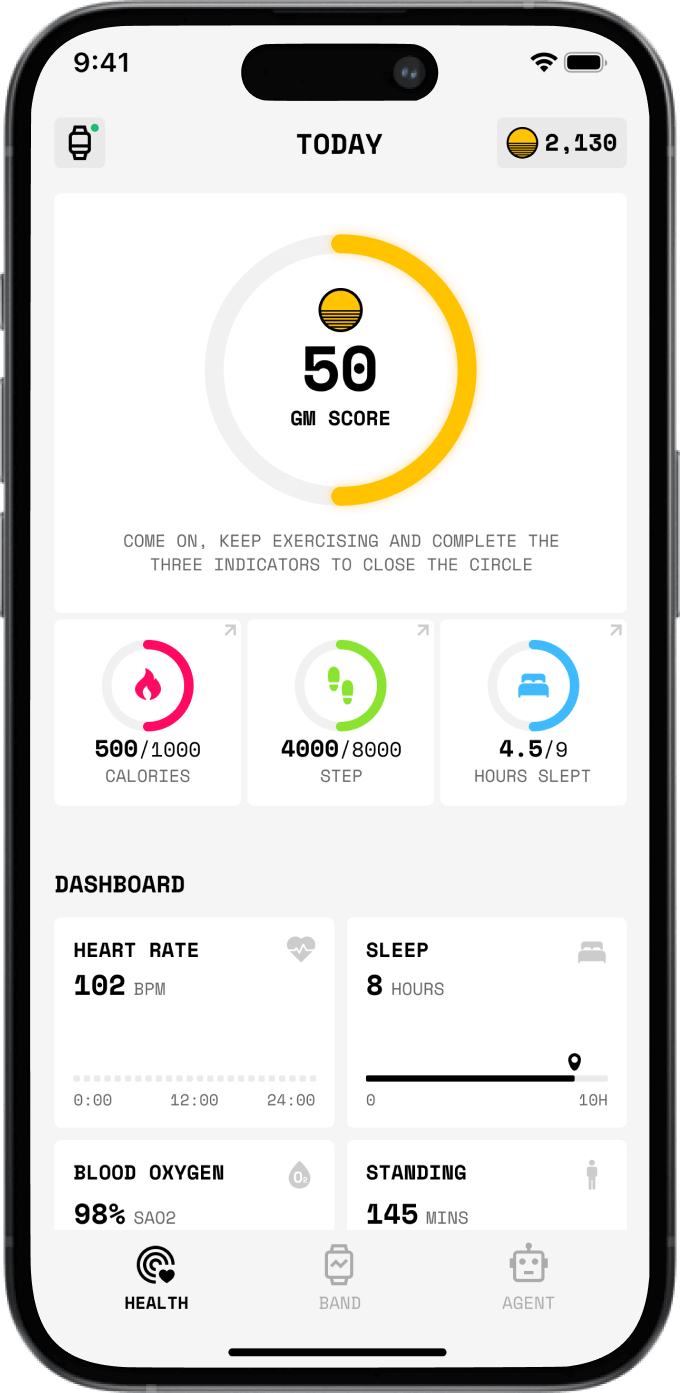Viewport: 680px width, 1393px height.
Task: Open the Blood Oxygen dashboard card
Action: click(x=194, y=1186)
